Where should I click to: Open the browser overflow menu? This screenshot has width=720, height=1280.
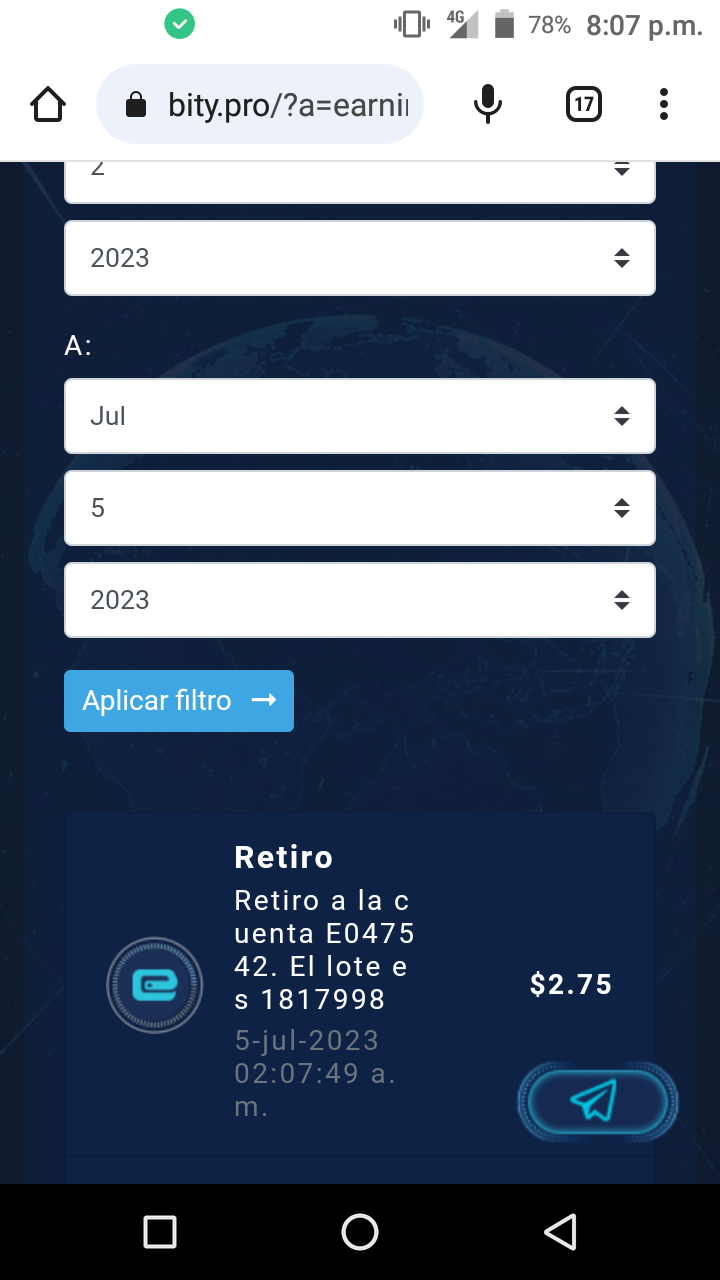coord(664,104)
